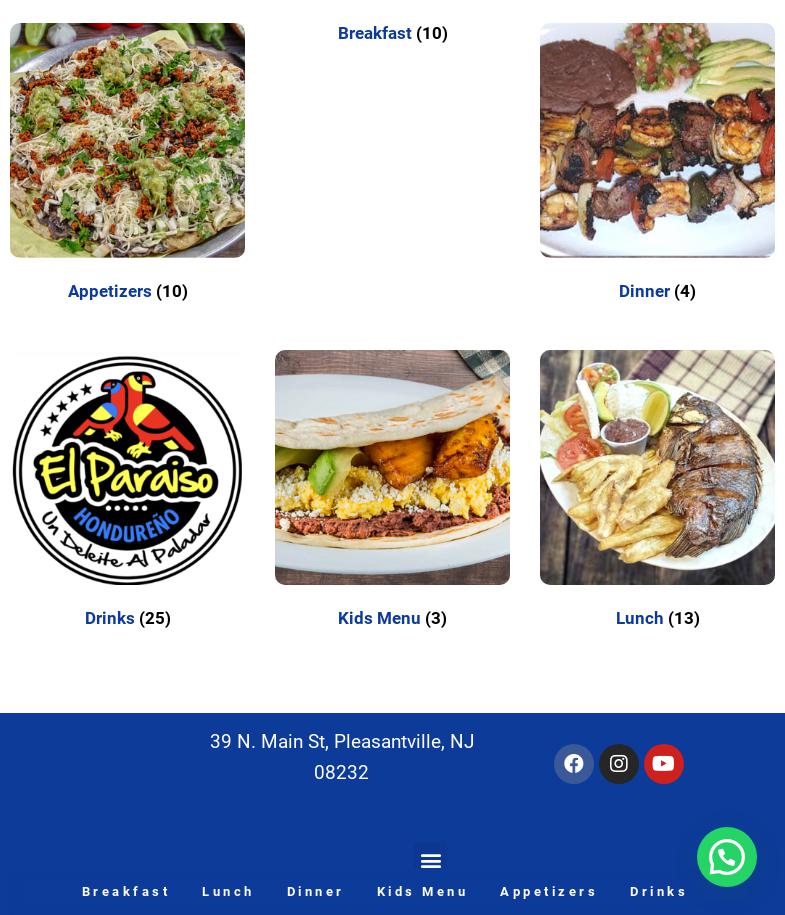Visit the restaurant's Facebook page

pos(574,764)
